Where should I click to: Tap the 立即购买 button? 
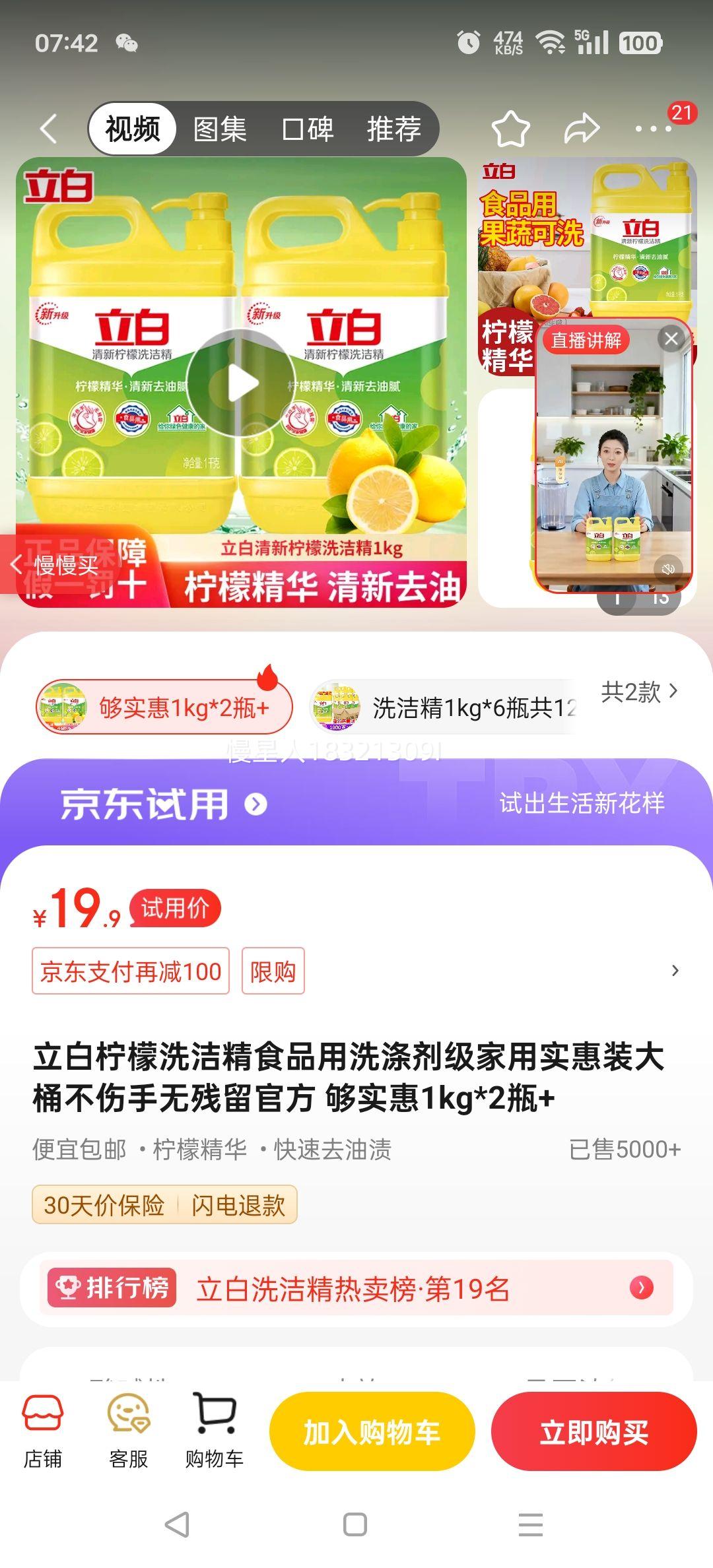592,1429
